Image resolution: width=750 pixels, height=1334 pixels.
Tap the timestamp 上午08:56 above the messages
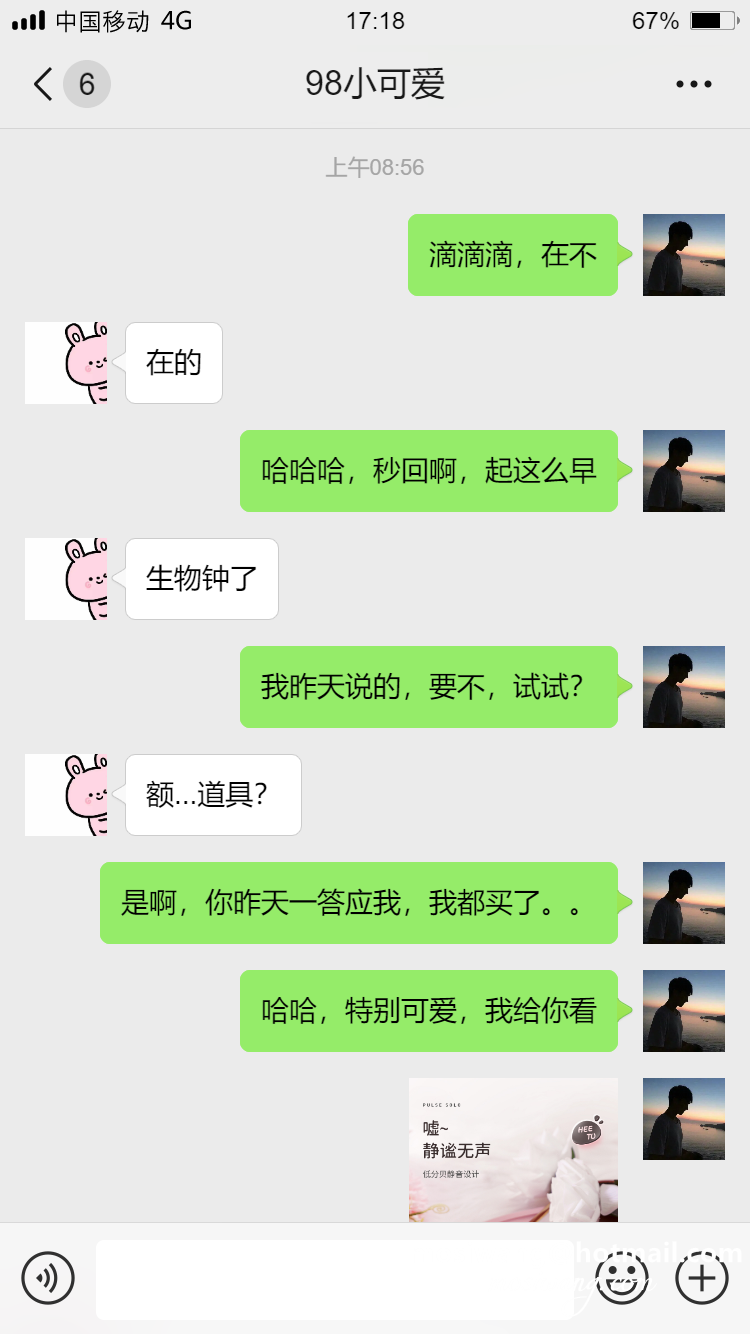coord(376,167)
